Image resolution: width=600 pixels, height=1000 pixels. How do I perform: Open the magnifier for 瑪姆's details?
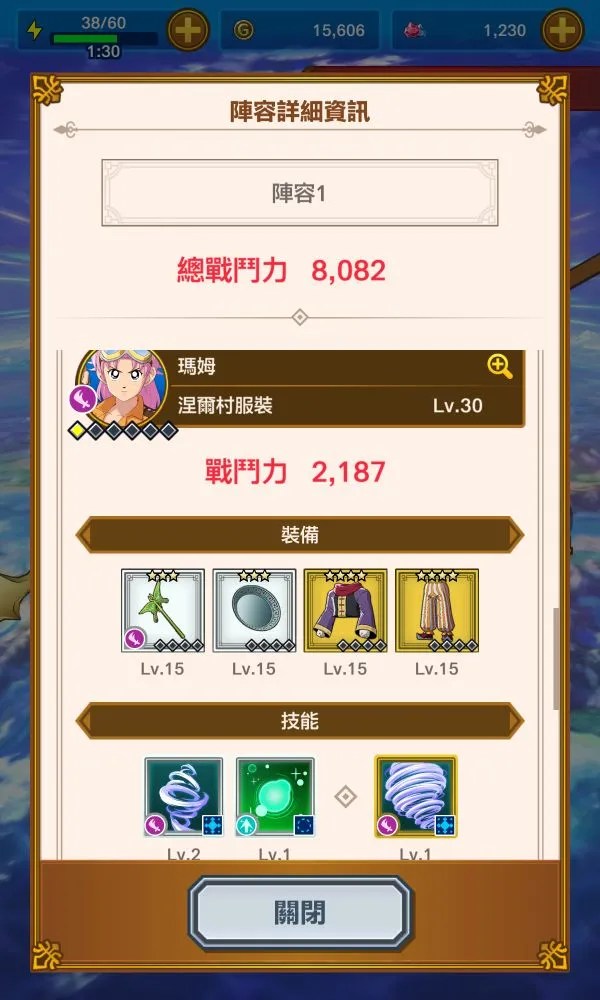(x=499, y=367)
